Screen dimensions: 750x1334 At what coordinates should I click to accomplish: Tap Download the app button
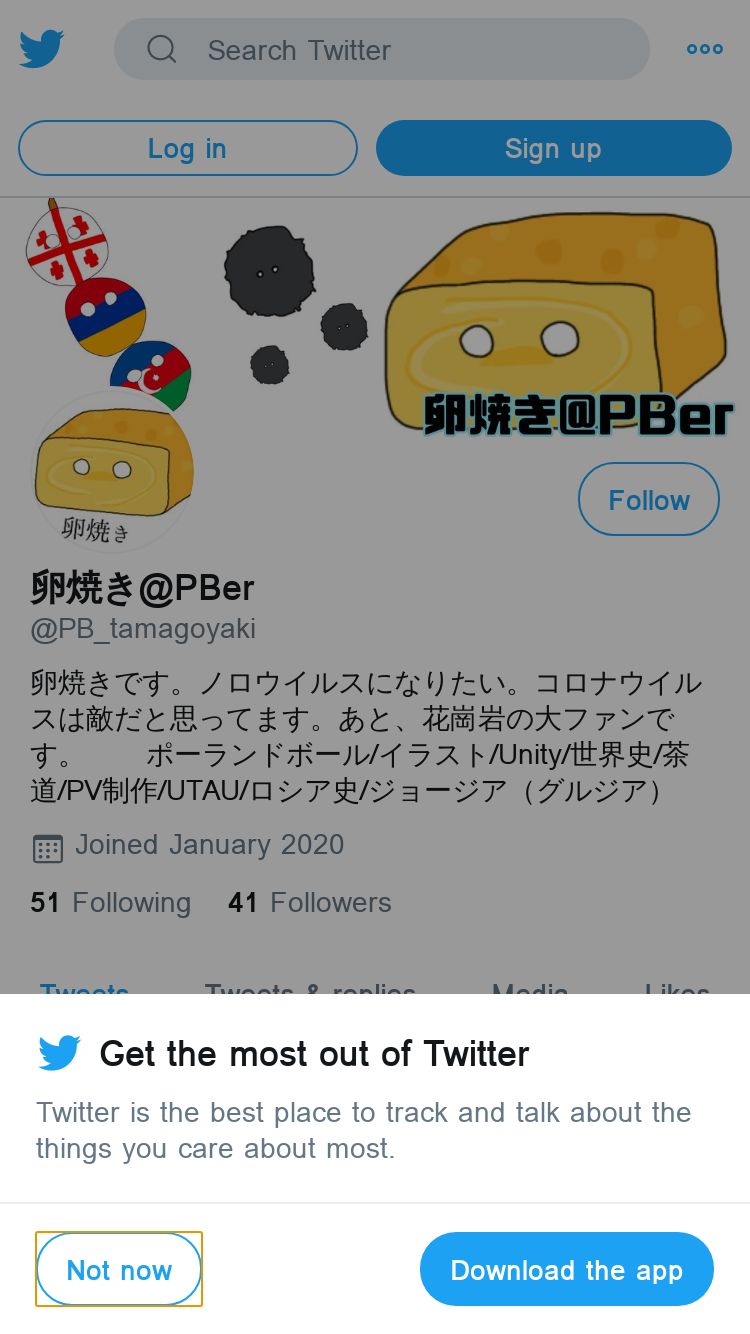click(x=567, y=1269)
